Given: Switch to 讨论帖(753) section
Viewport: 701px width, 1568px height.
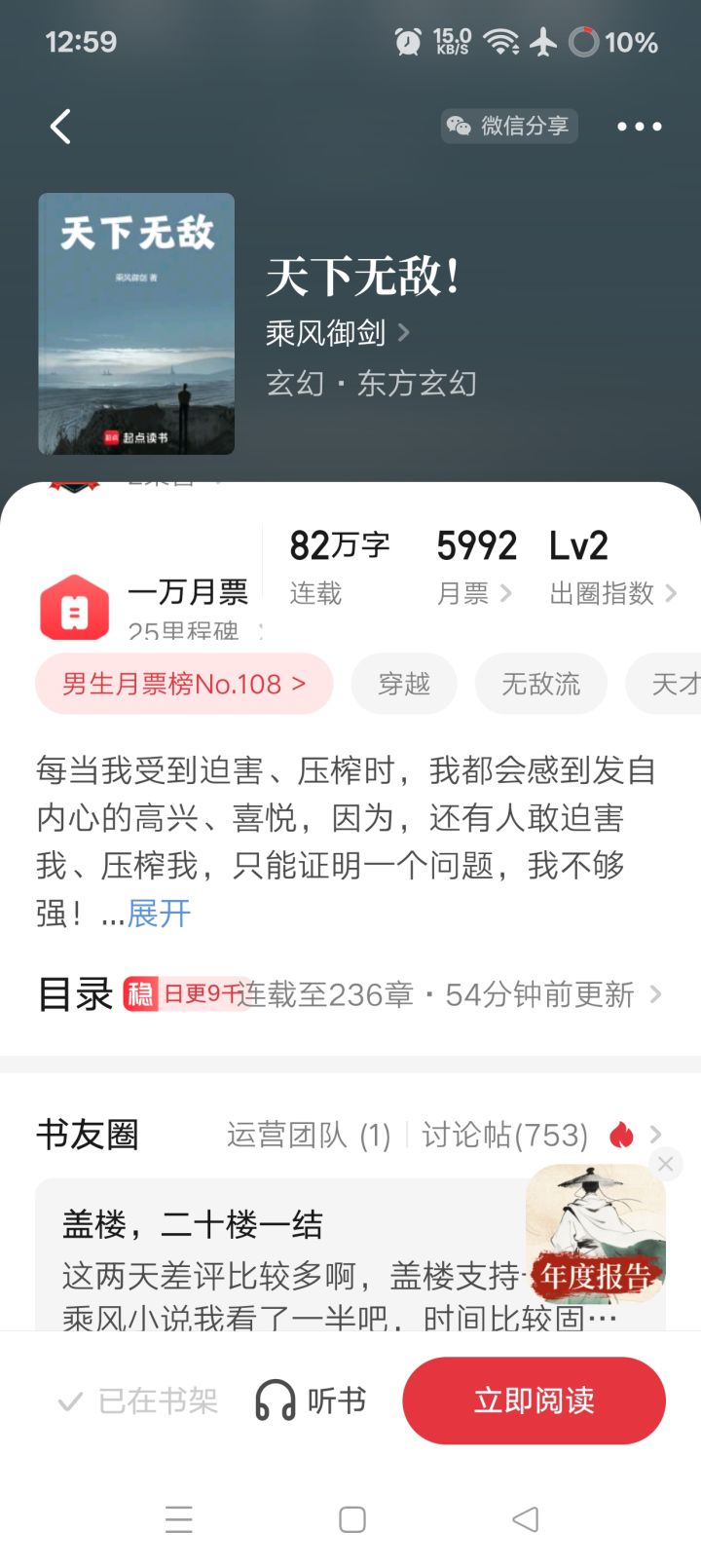Looking at the screenshot, I should tap(503, 1133).
